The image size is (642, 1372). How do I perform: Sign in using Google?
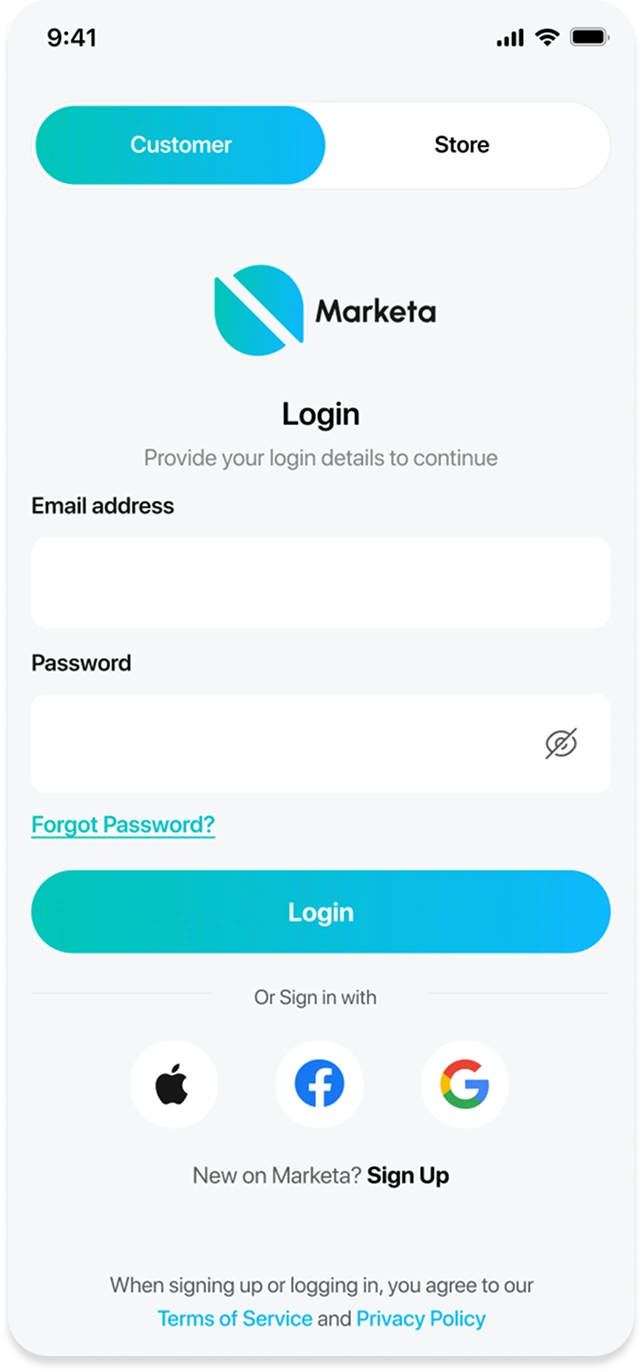coord(465,1084)
